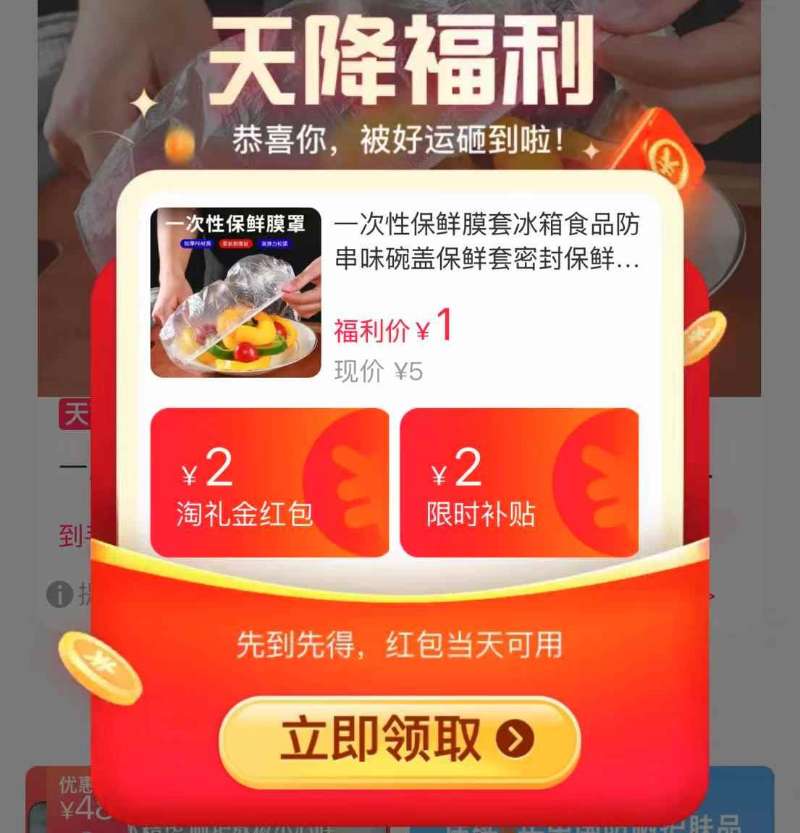
Task: Click the red envelope icon on 淘礼金红包 card
Action: [343, 480]
